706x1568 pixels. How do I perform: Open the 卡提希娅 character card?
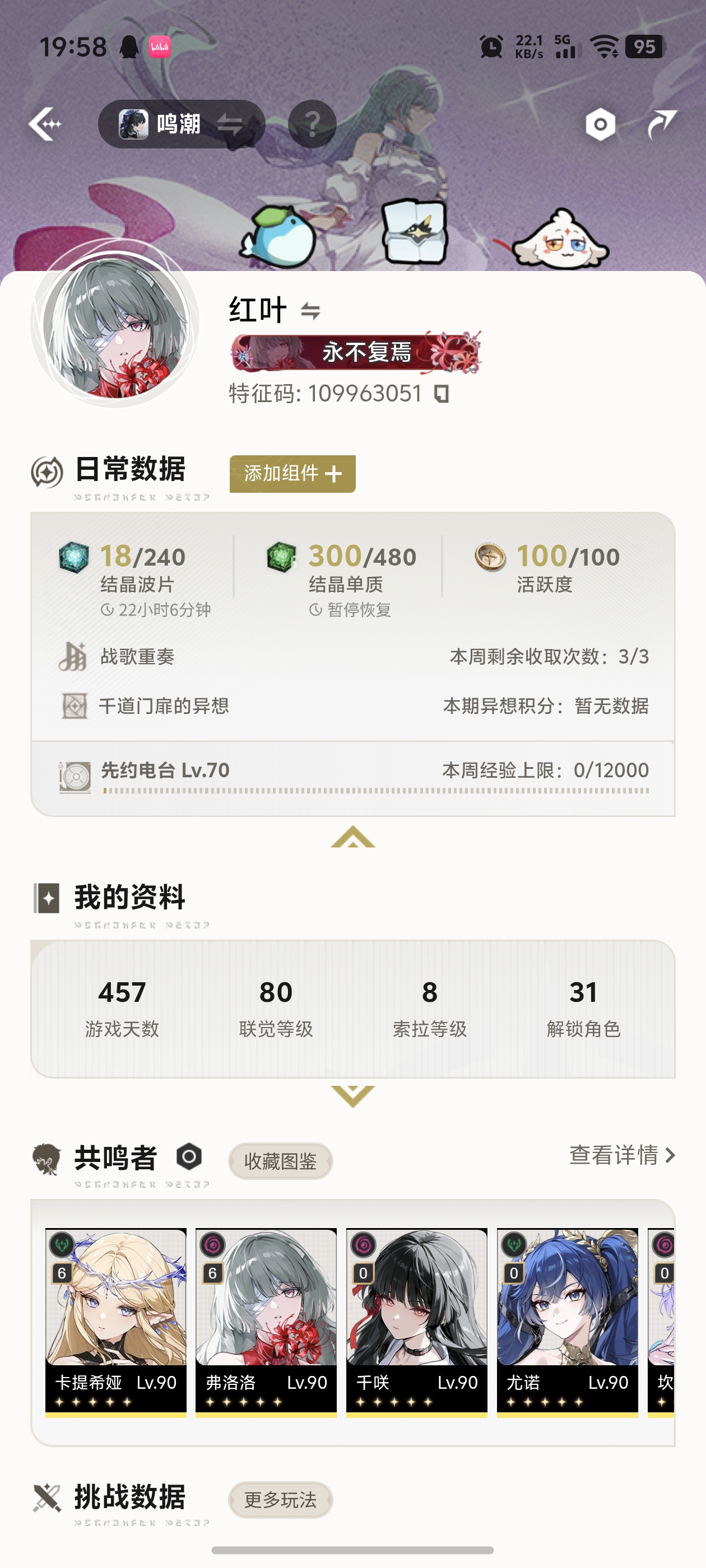point(116,1321)
